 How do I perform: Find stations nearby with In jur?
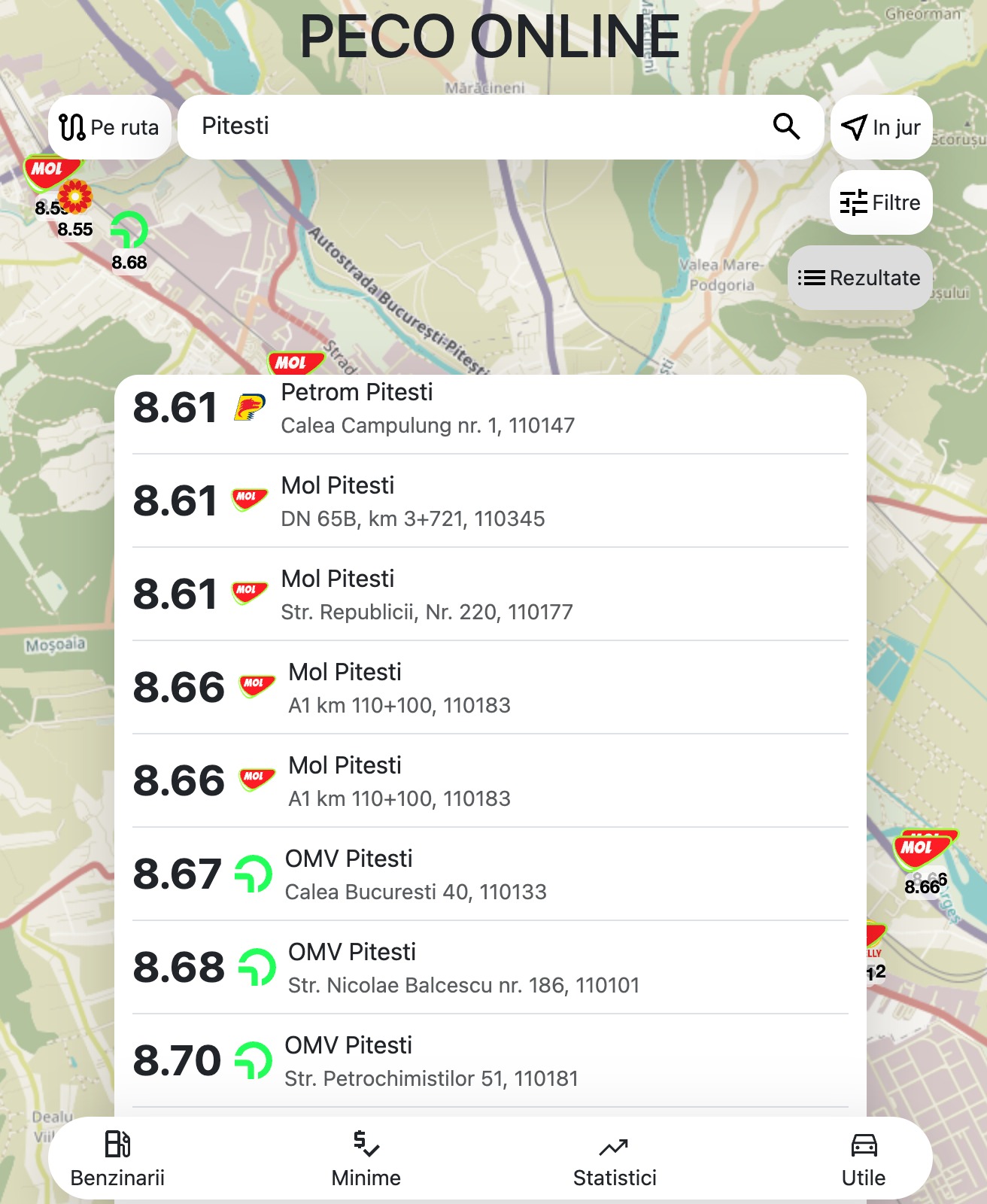881,127
